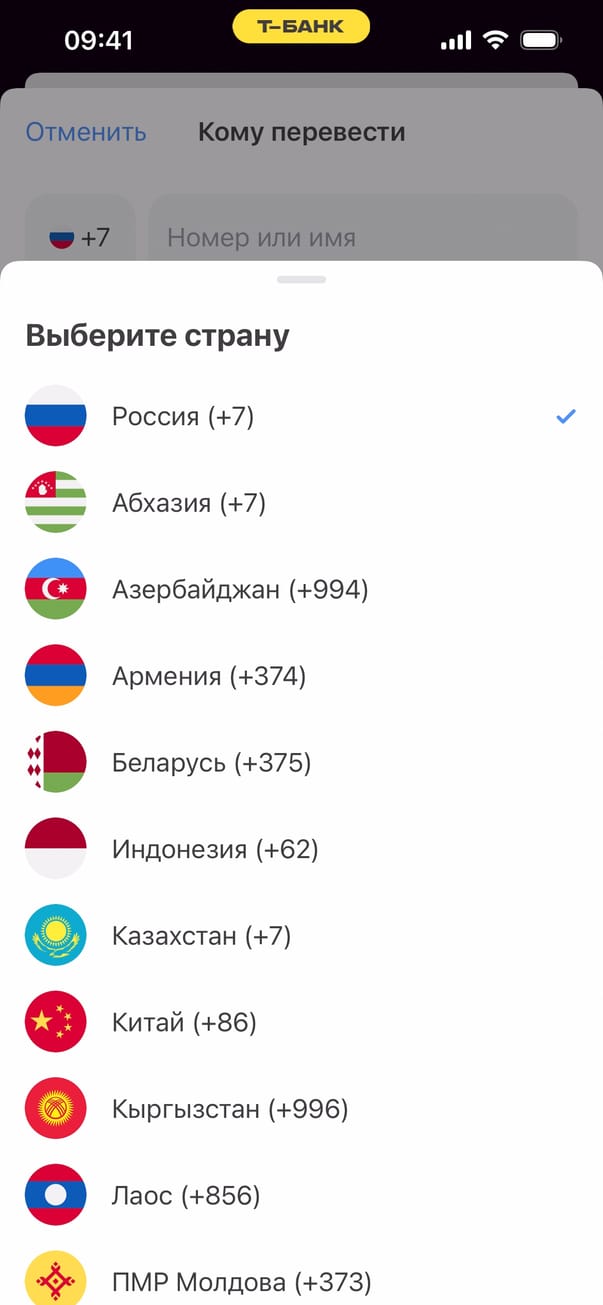The image size is (603, 1305).
Task: Tap Отменить to cancel the transfer
Action: 86,132
